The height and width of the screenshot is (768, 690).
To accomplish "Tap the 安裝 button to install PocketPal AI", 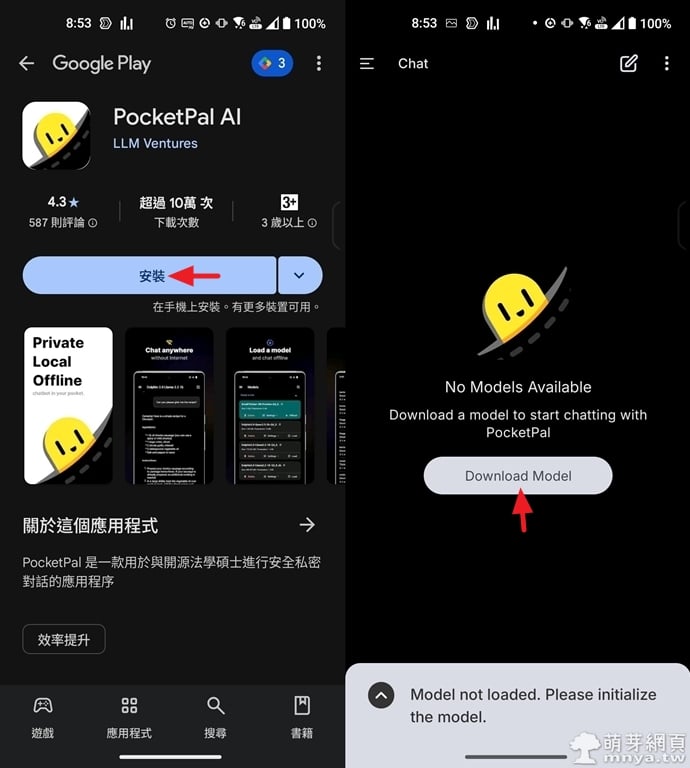I will (x=149, y=275).
